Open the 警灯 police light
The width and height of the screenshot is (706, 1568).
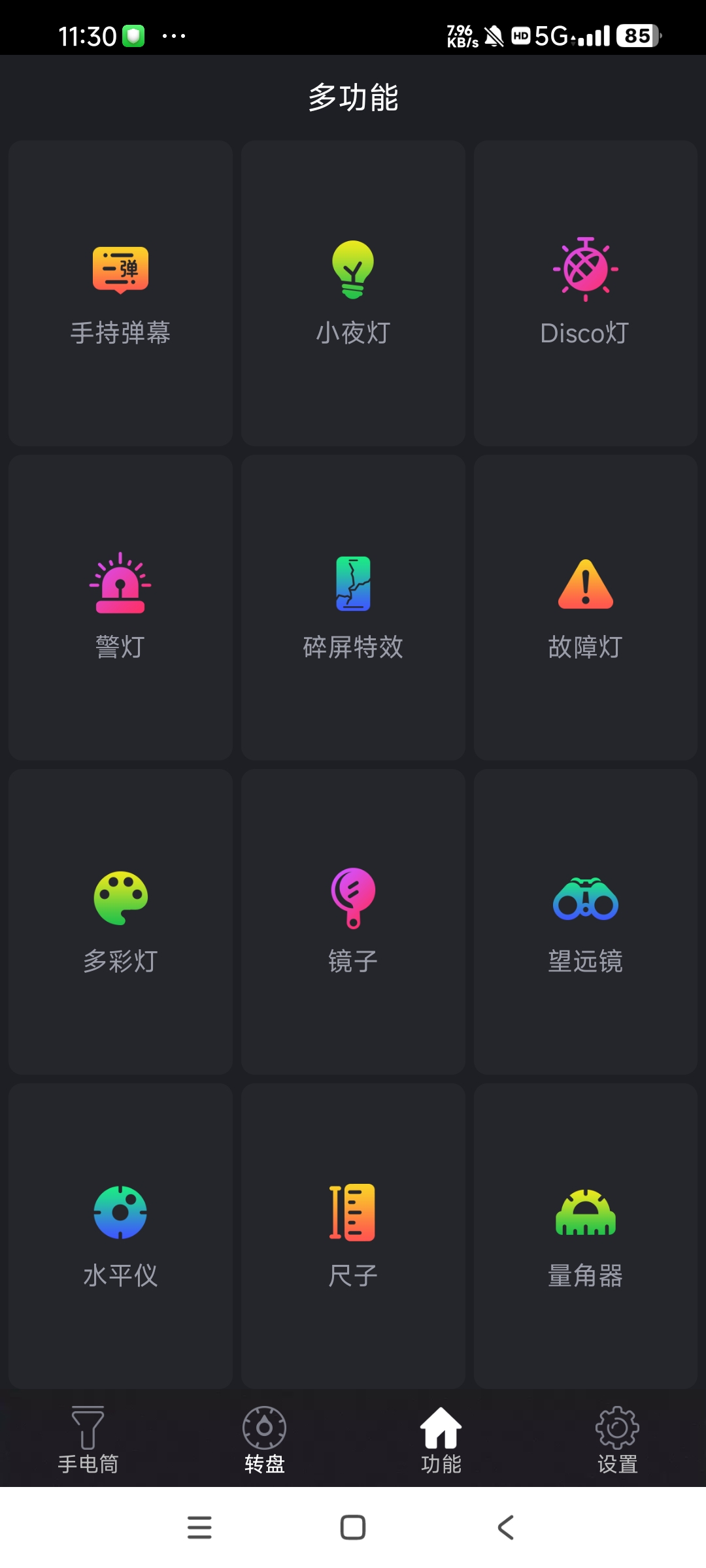[120, 607]
